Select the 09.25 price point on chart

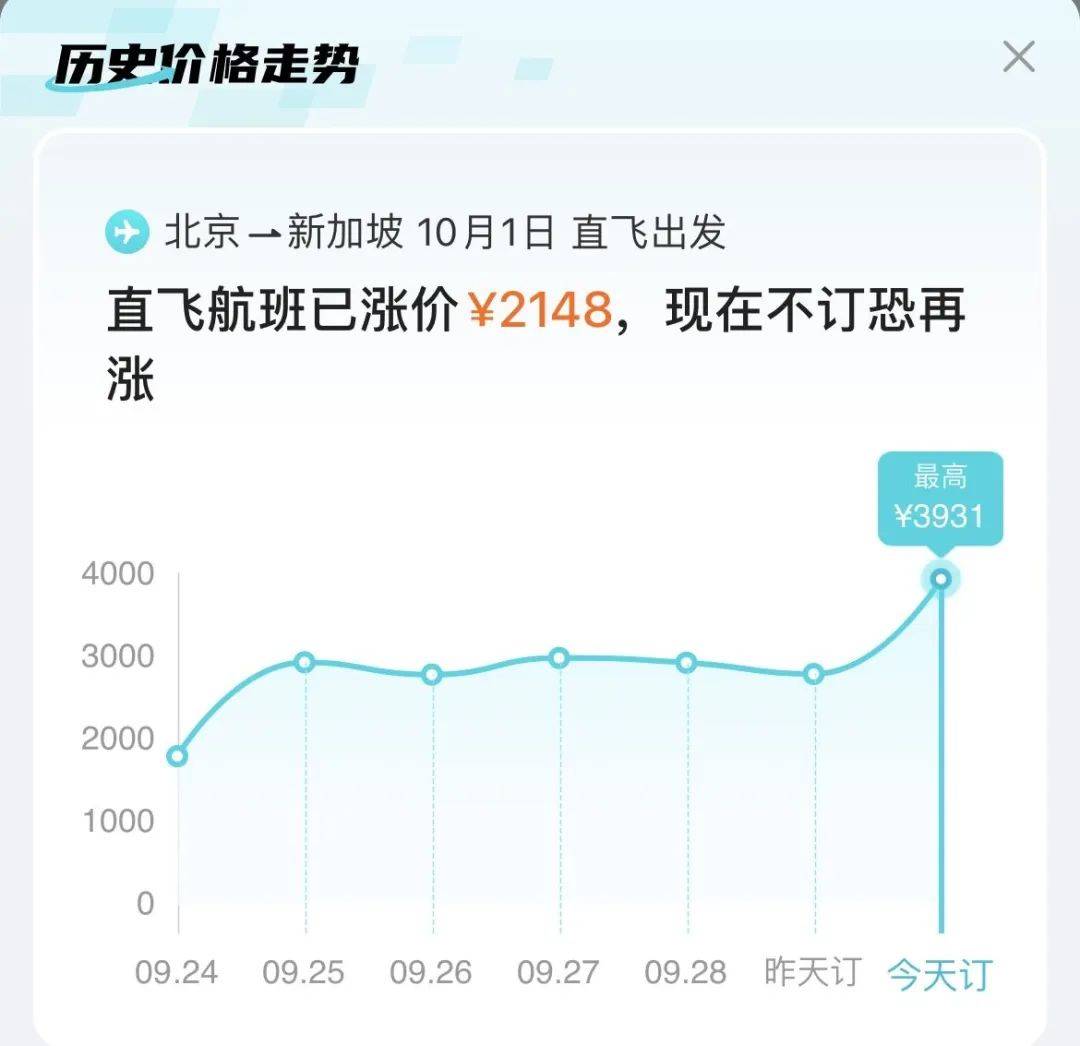click(x=305, y=661)
